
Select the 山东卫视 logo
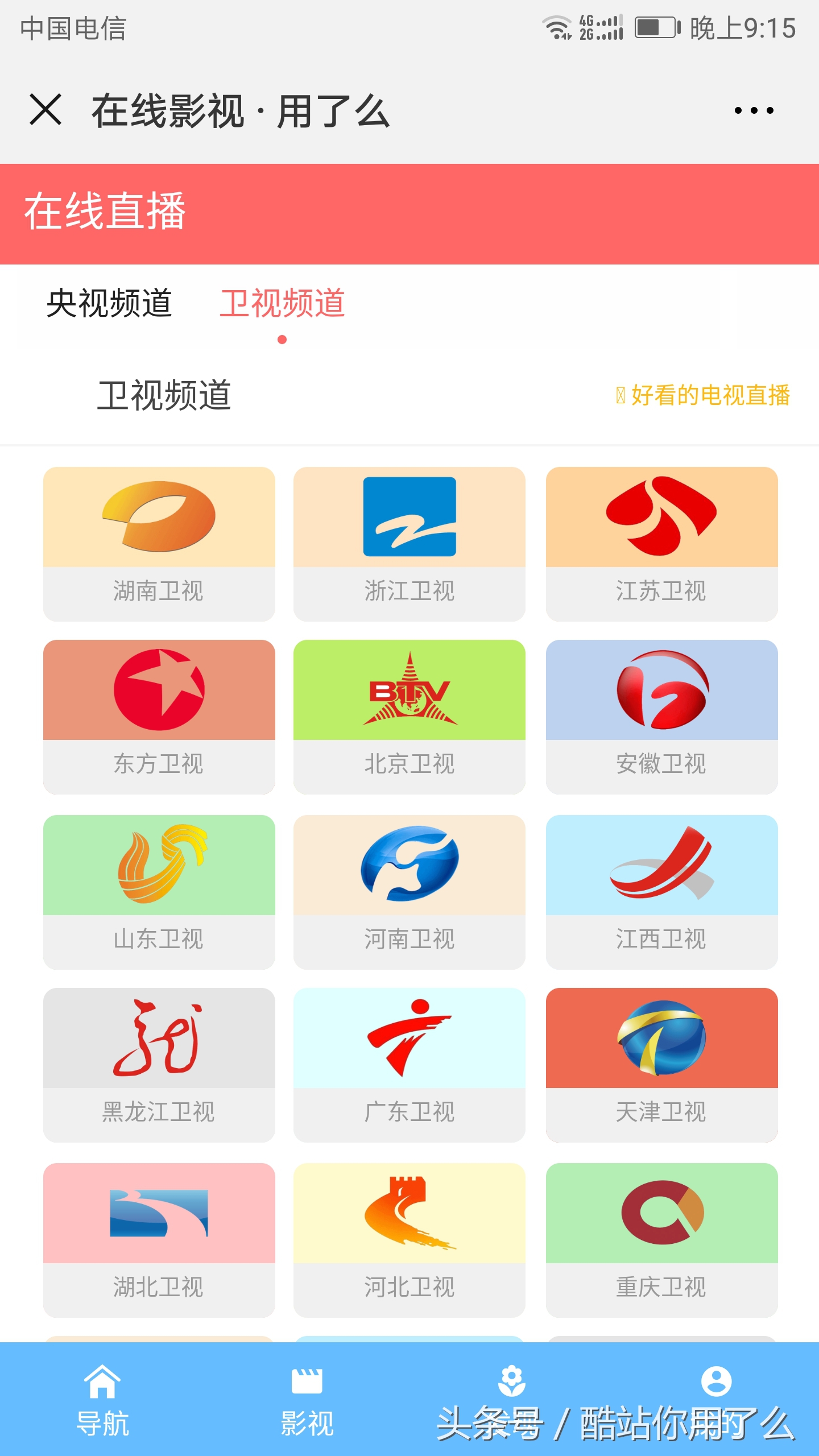[x=159, y=870]
